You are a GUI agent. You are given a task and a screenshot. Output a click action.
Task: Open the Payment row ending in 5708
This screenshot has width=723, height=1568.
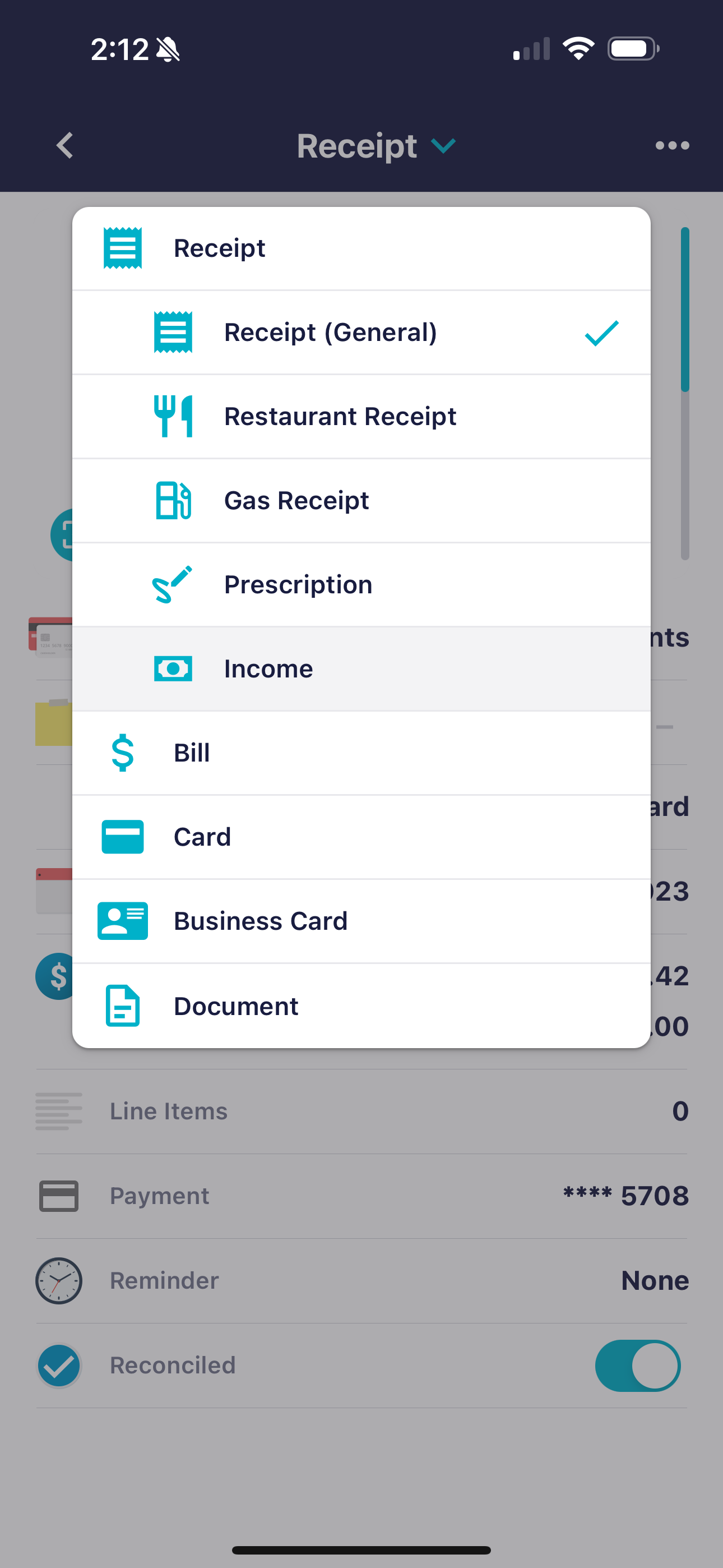pyautogui.click(x=361, y=1195)
